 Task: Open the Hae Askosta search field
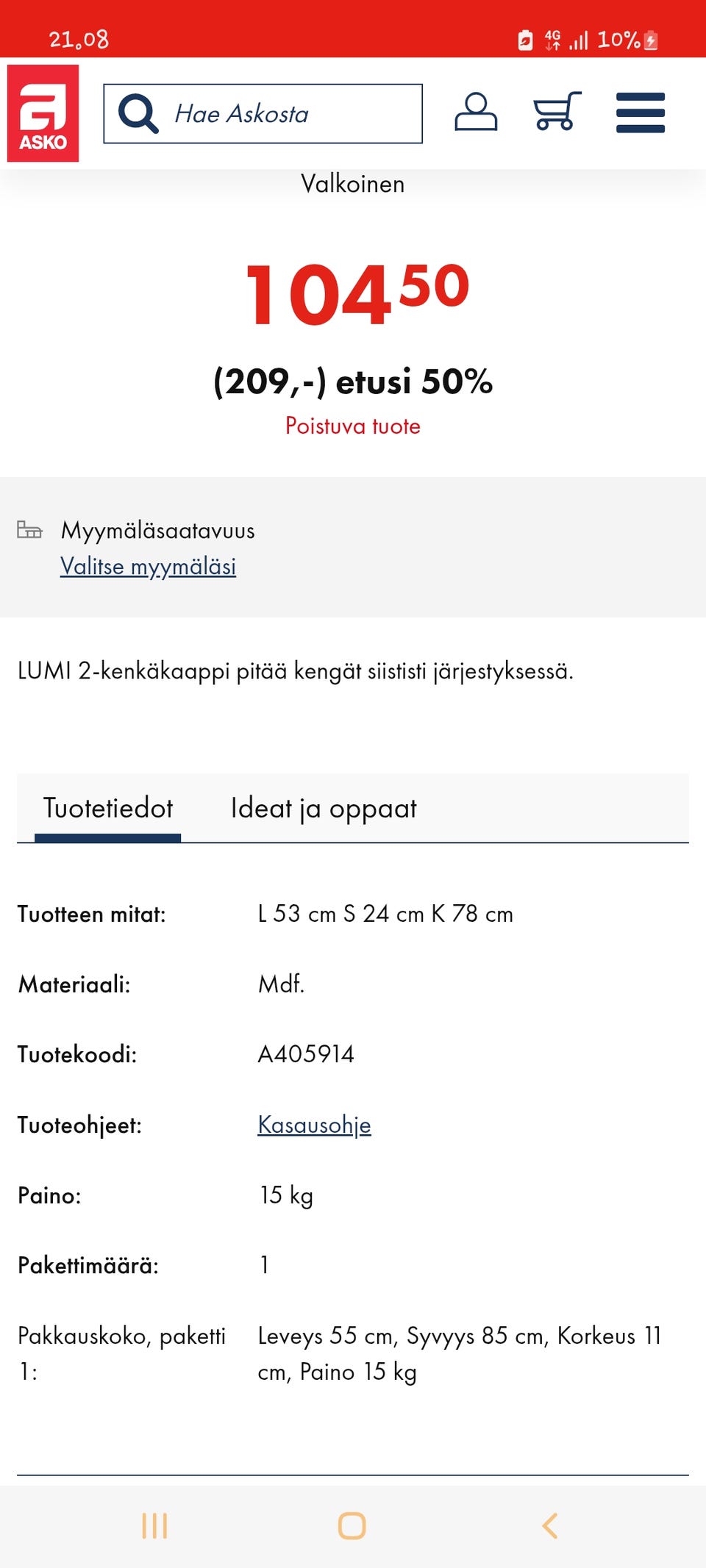(x=263, y=114)
